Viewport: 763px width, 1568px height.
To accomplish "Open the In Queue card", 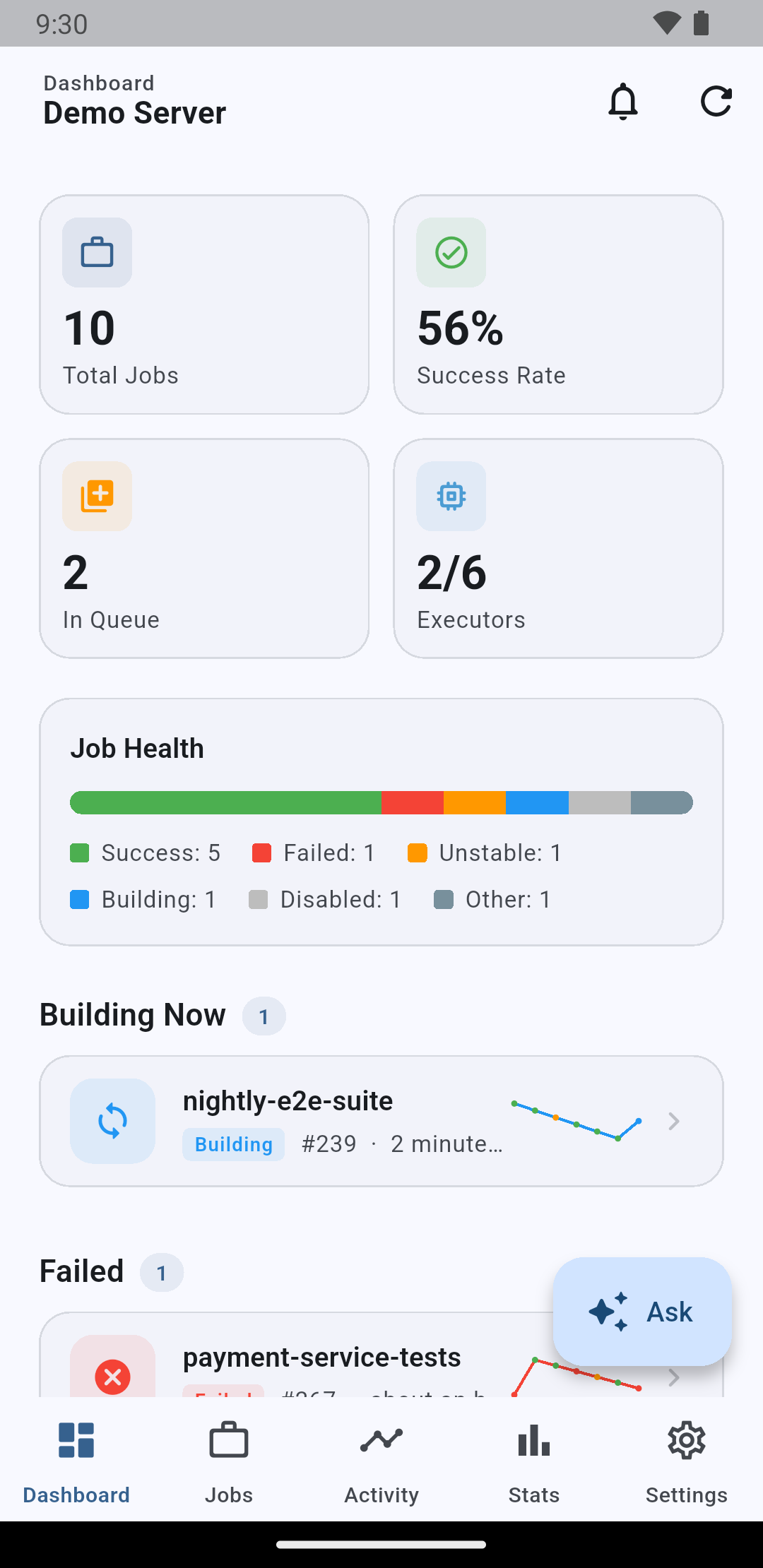I will click(x=204, y=549).
